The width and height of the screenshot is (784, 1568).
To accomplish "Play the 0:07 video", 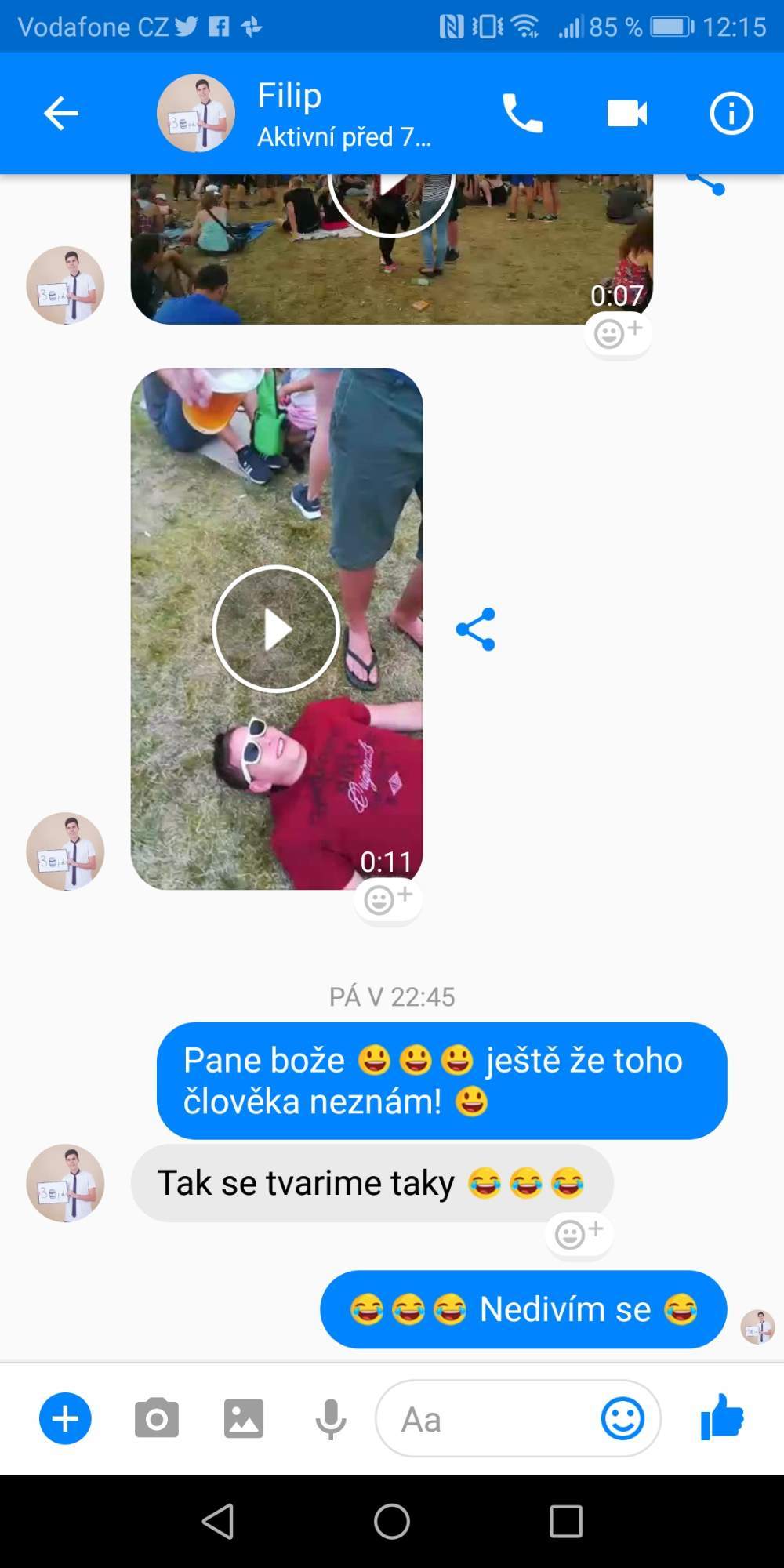I will pos(391,192).
